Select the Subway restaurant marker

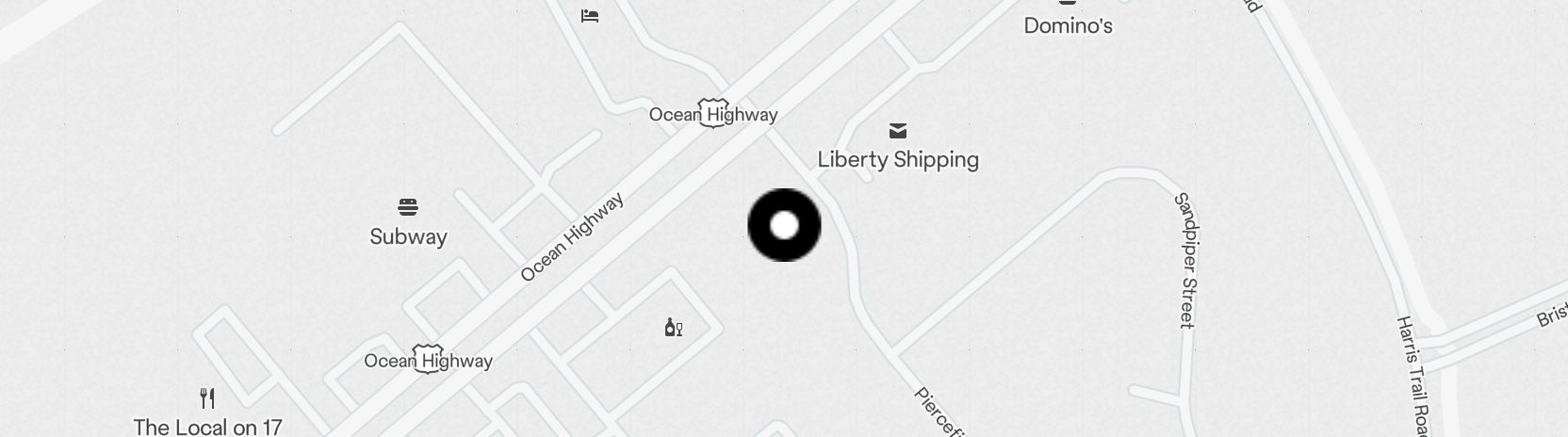(x=408, y=208)
